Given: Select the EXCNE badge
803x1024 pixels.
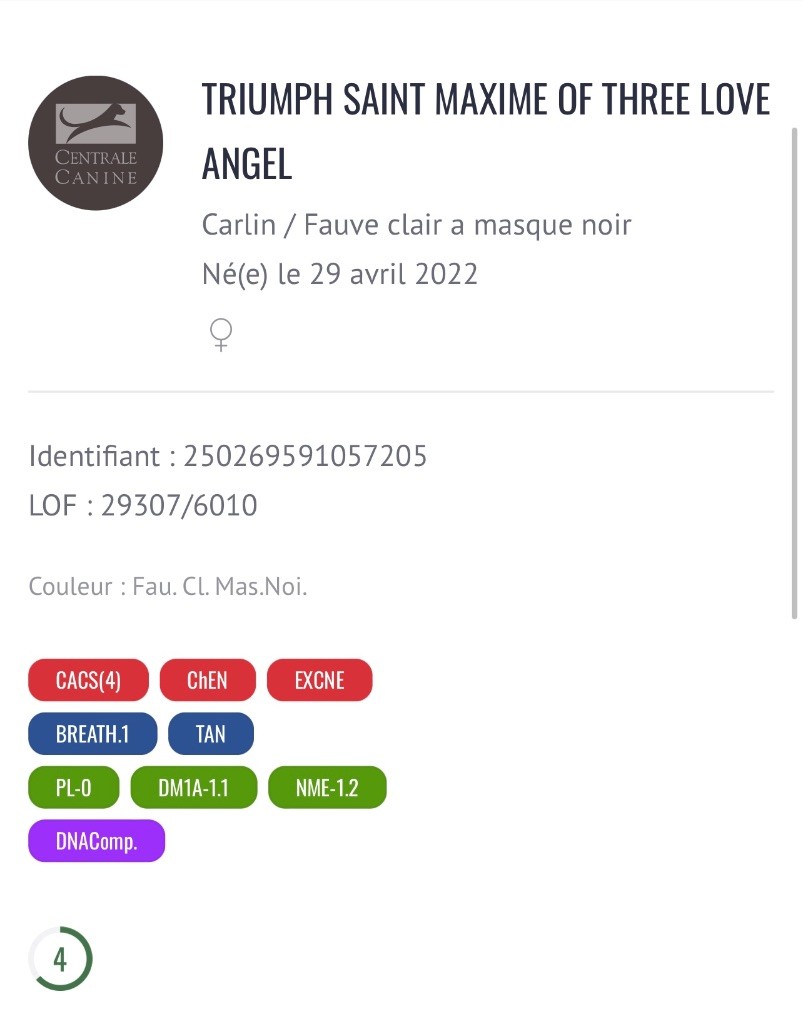Looking at the screenshot, I should pos(319,680).
